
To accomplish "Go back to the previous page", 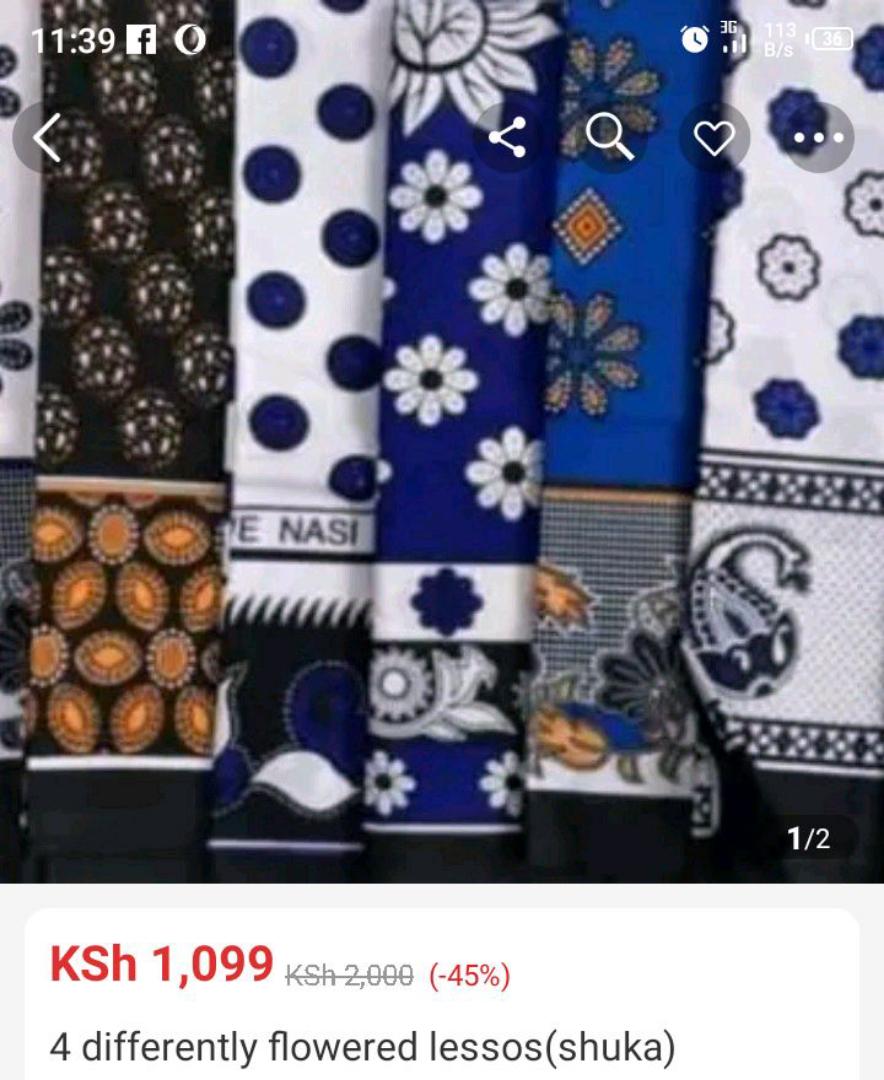I will coord(47,137).
